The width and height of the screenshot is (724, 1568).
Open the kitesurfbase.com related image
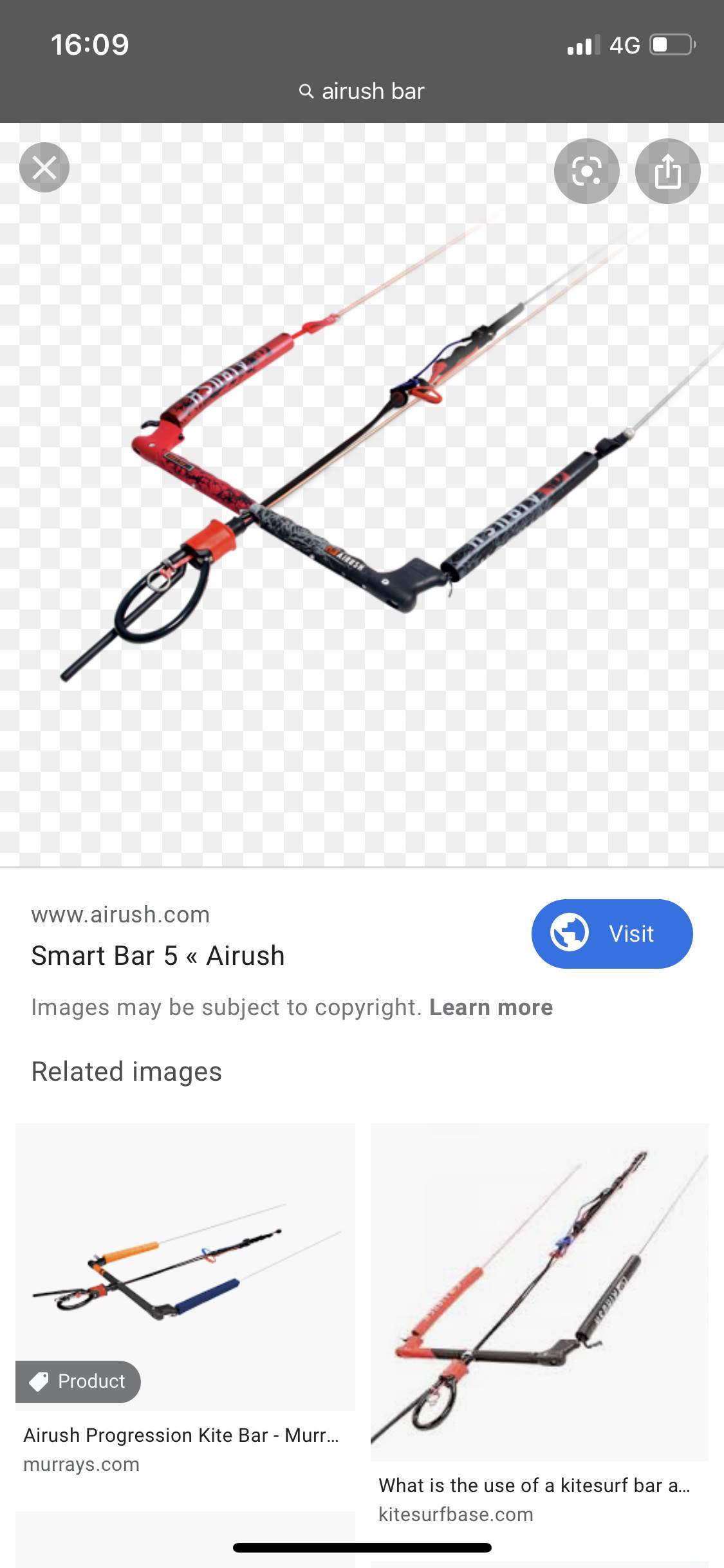(539, 1292)
